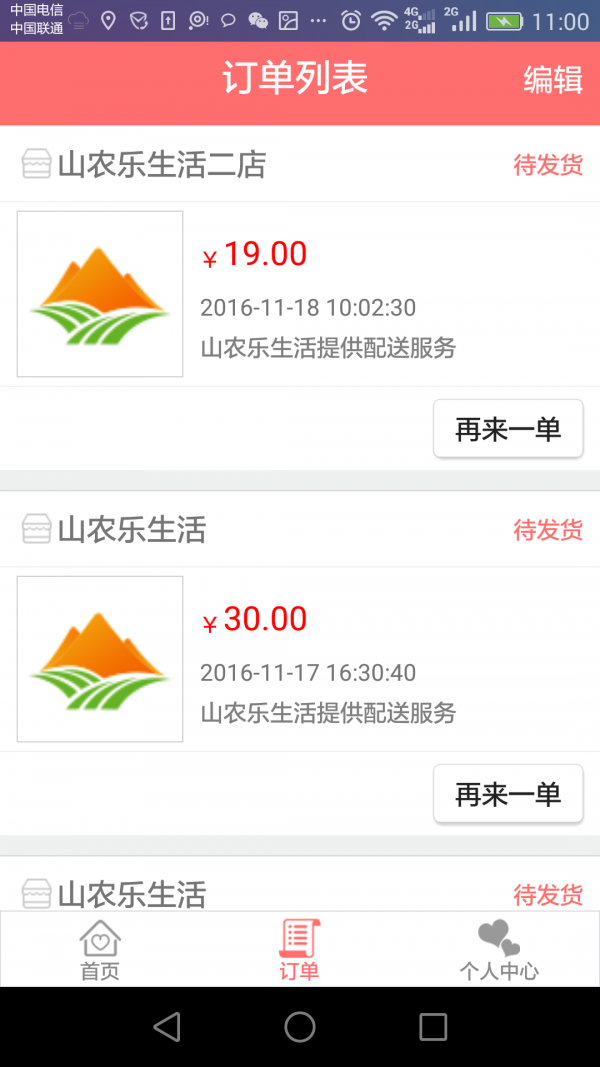This screenshot has width=600, height=1067.
Task: Reorder the ¥19.00 order with 再来一单
Action: click(508, 429)
